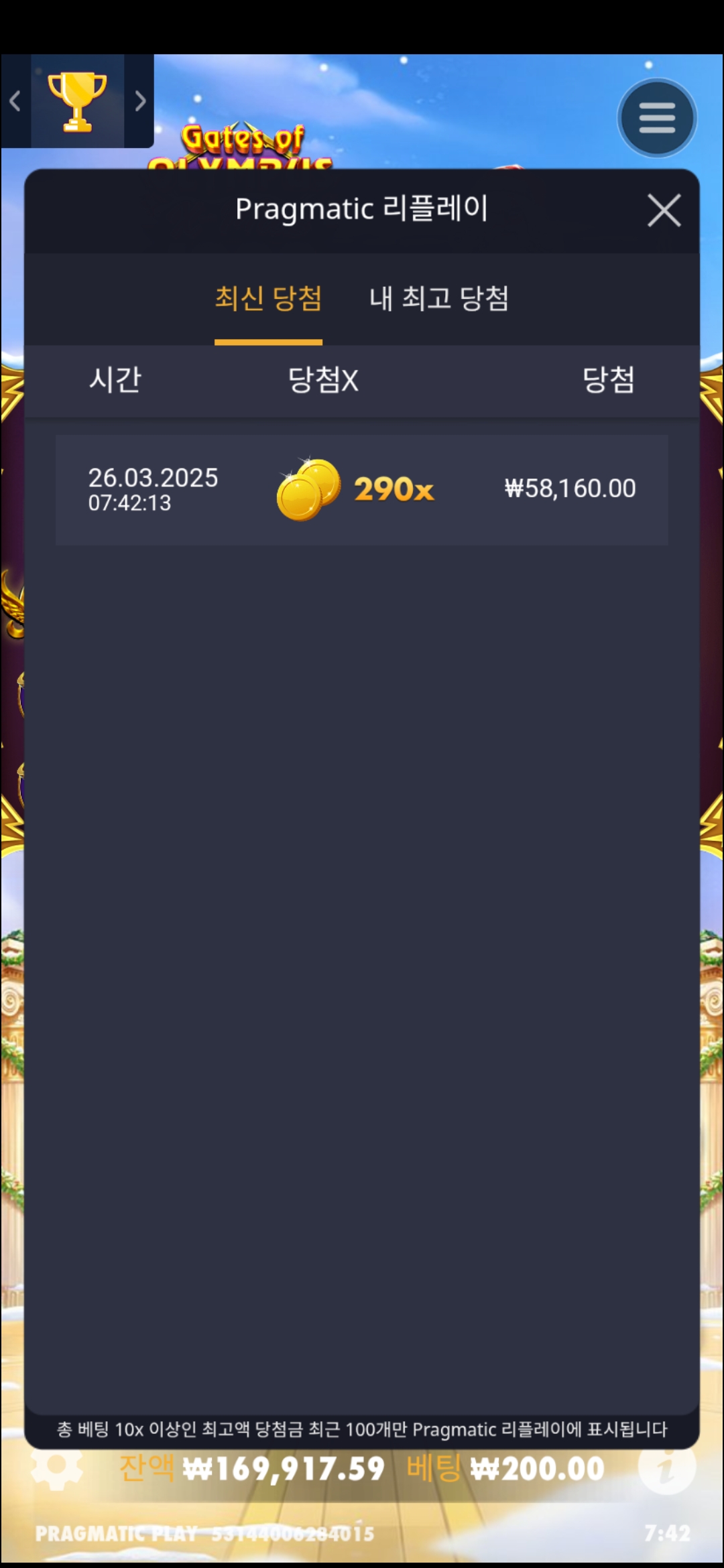
Task: Close the Pragmatic 리플레이 dialog
Action: pyautogui.click(x=664, y=210)
